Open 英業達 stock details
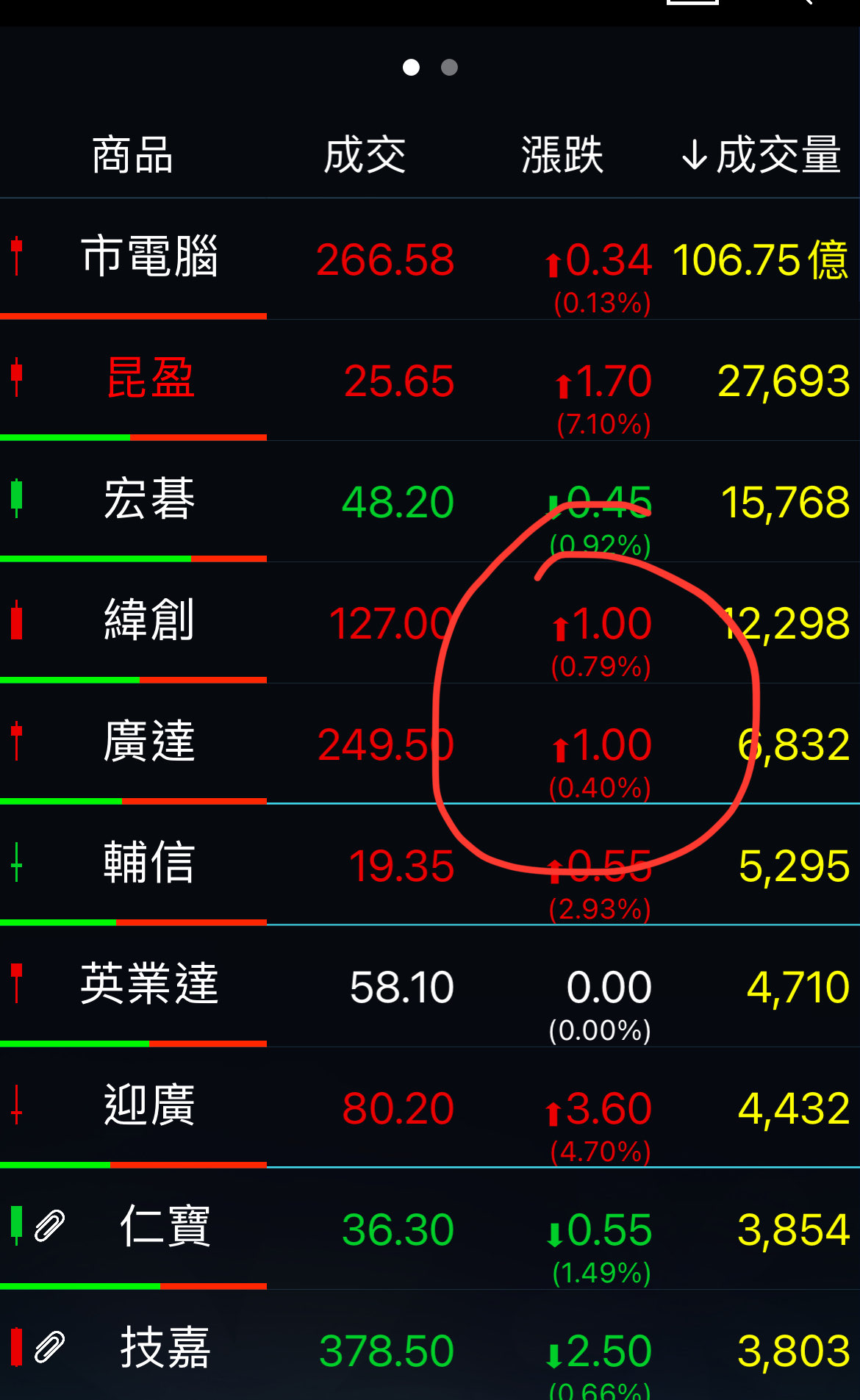This screenshot has width=860, height=1400. (430, 986)
